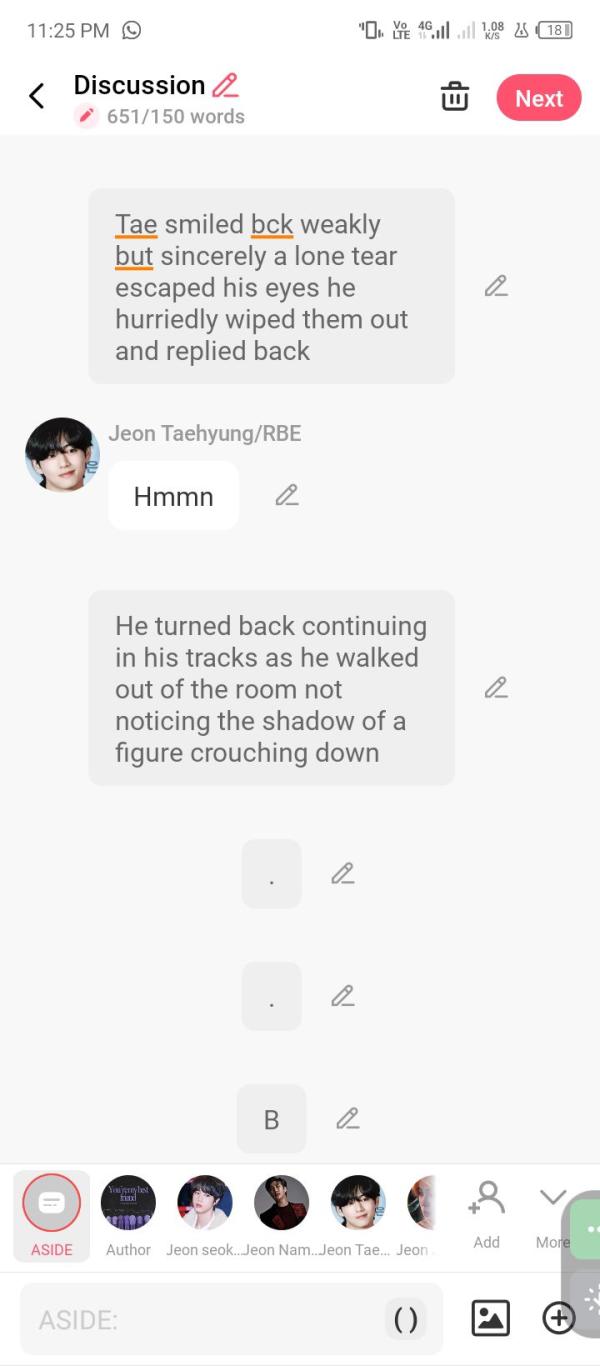Edit the 'Hmmn' message

(x=287, y=495)
